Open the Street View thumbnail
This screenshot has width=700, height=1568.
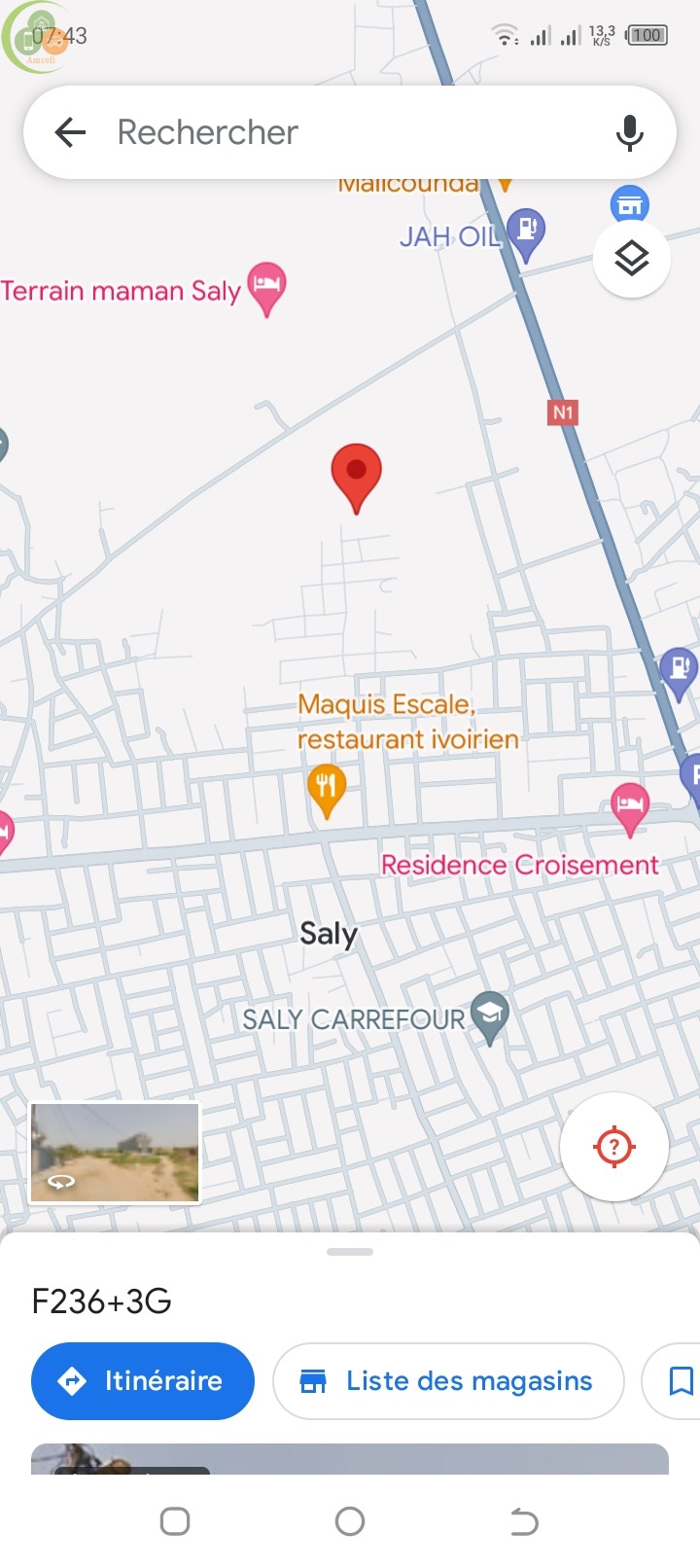(115, 1153)
